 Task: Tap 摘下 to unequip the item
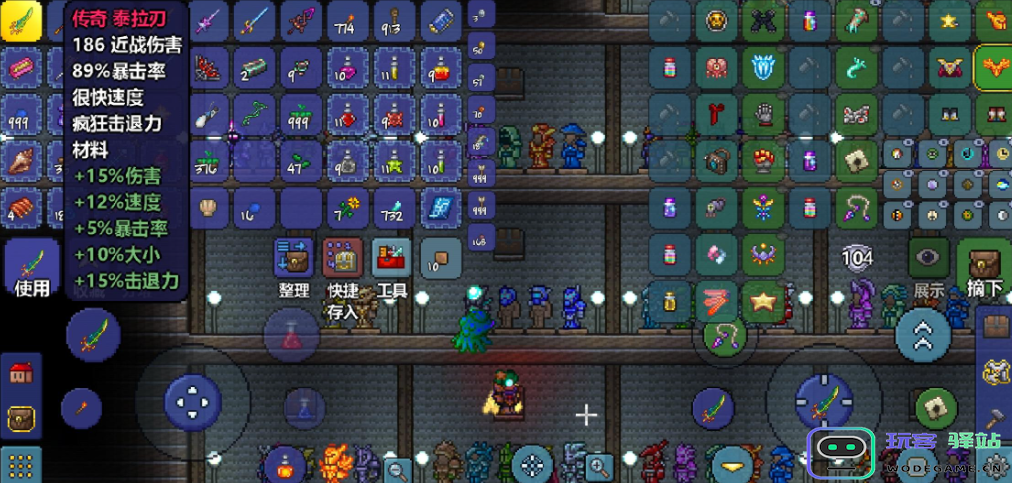986,267
